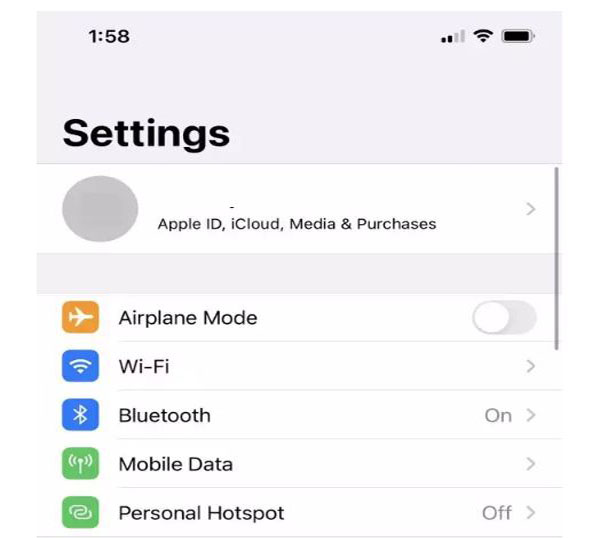Screen dimensions: 600x538
Task: Open Bluetooth settings
Action: tap(300, 416)
